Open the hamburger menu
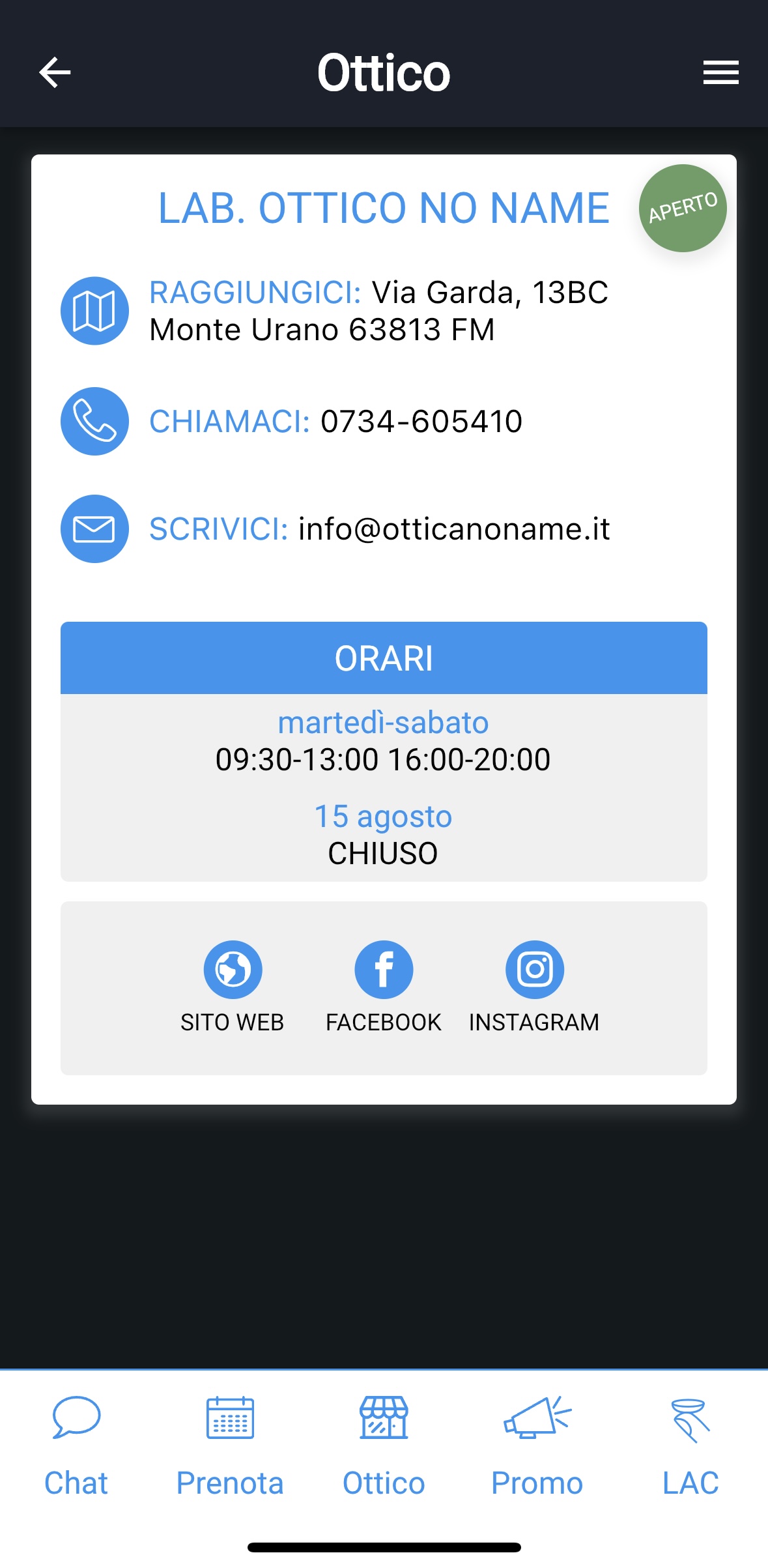The width and height of the screenshot is (768, 1568). pyautogui.click(x=720, y=72)
